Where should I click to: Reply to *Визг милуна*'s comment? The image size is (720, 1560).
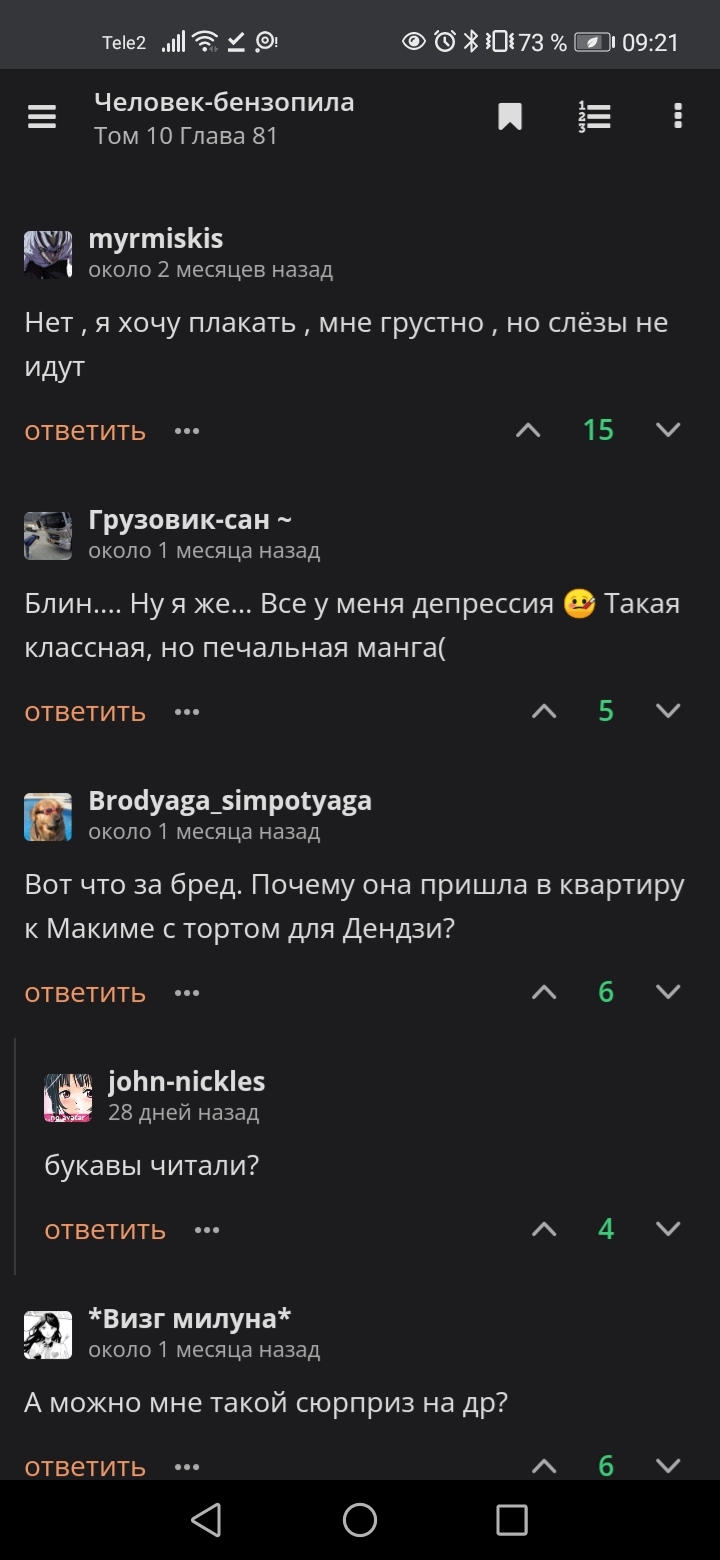(x=85, y=1466)
